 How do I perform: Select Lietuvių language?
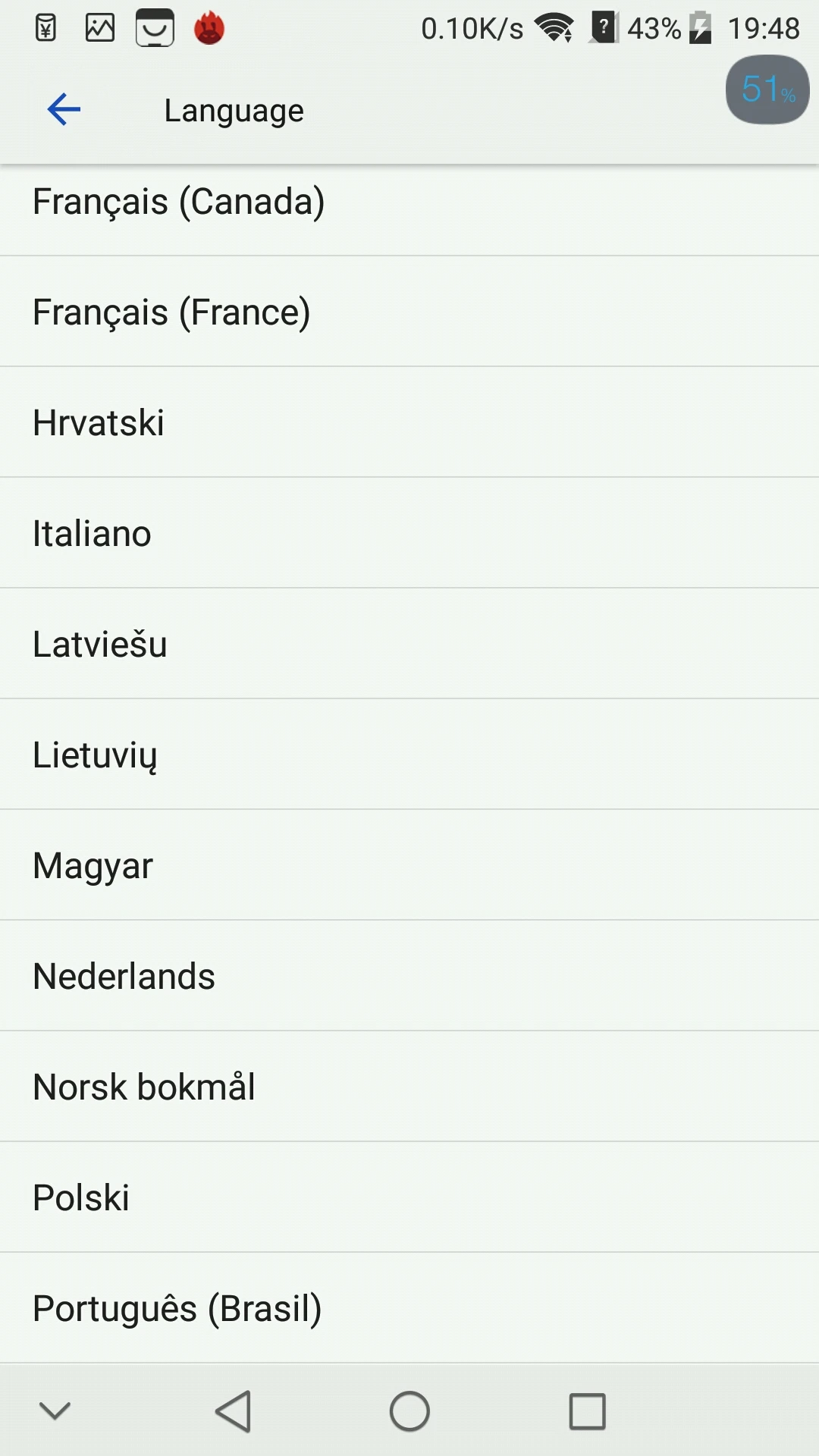tap(409, 755)
